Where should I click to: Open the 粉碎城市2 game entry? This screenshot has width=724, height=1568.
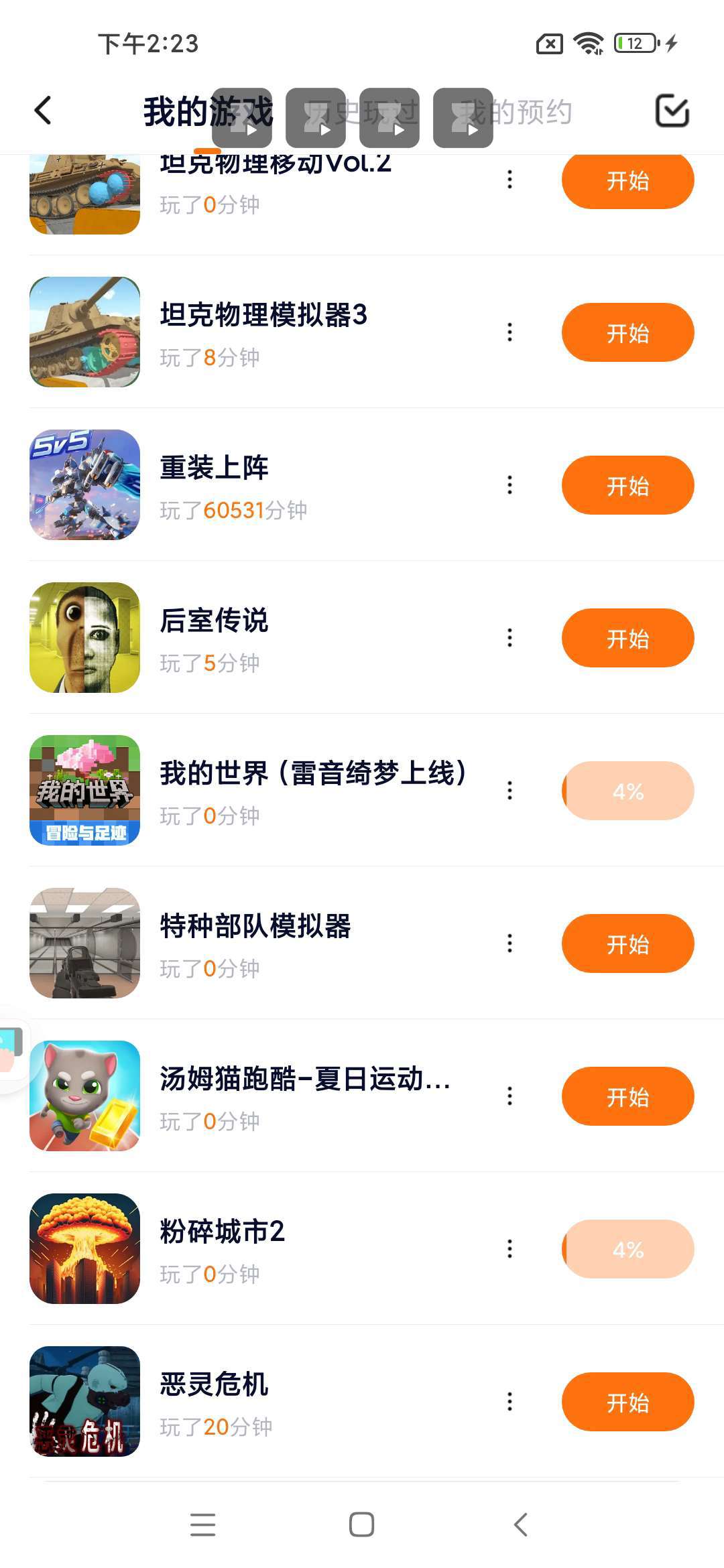(222, 1232)
